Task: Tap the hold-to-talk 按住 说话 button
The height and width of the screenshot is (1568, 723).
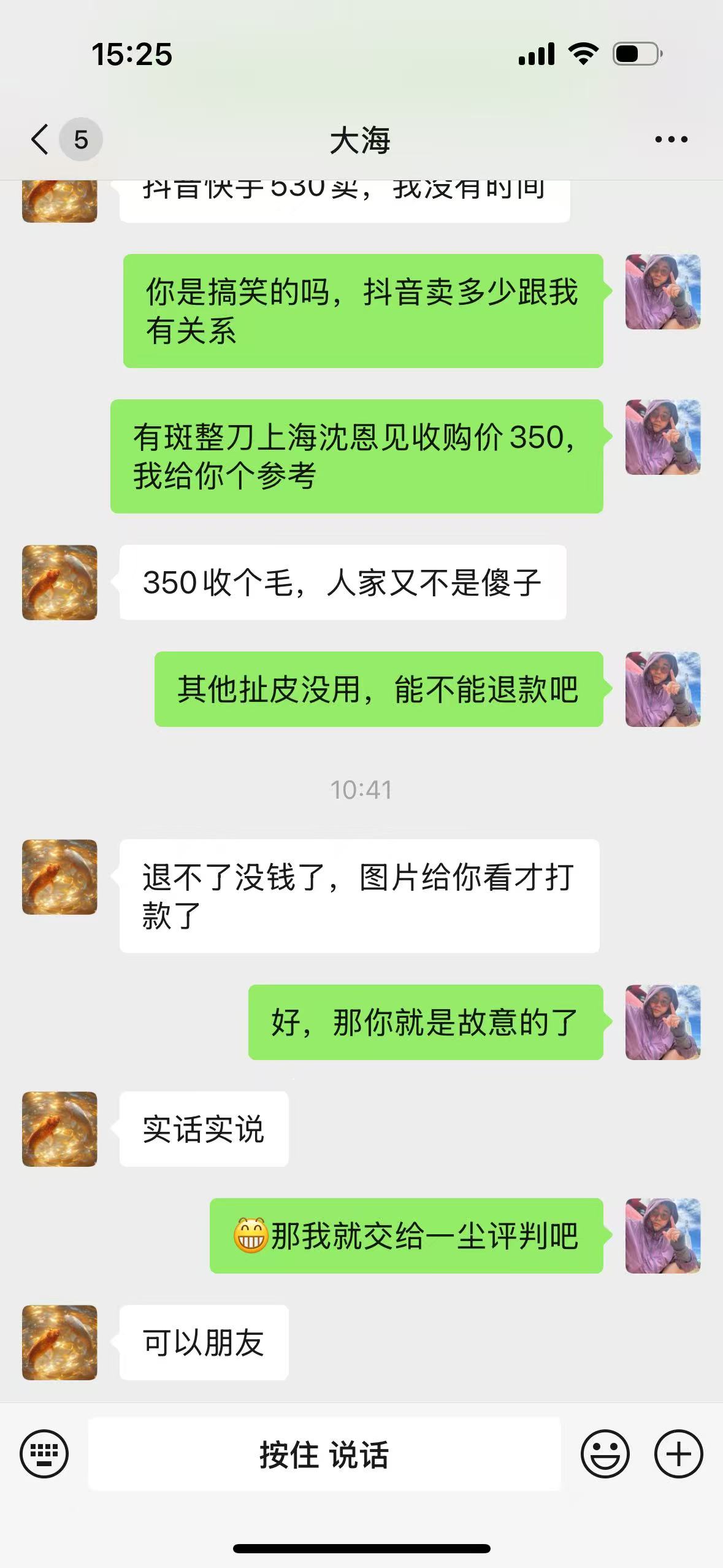Action: 324,1454
